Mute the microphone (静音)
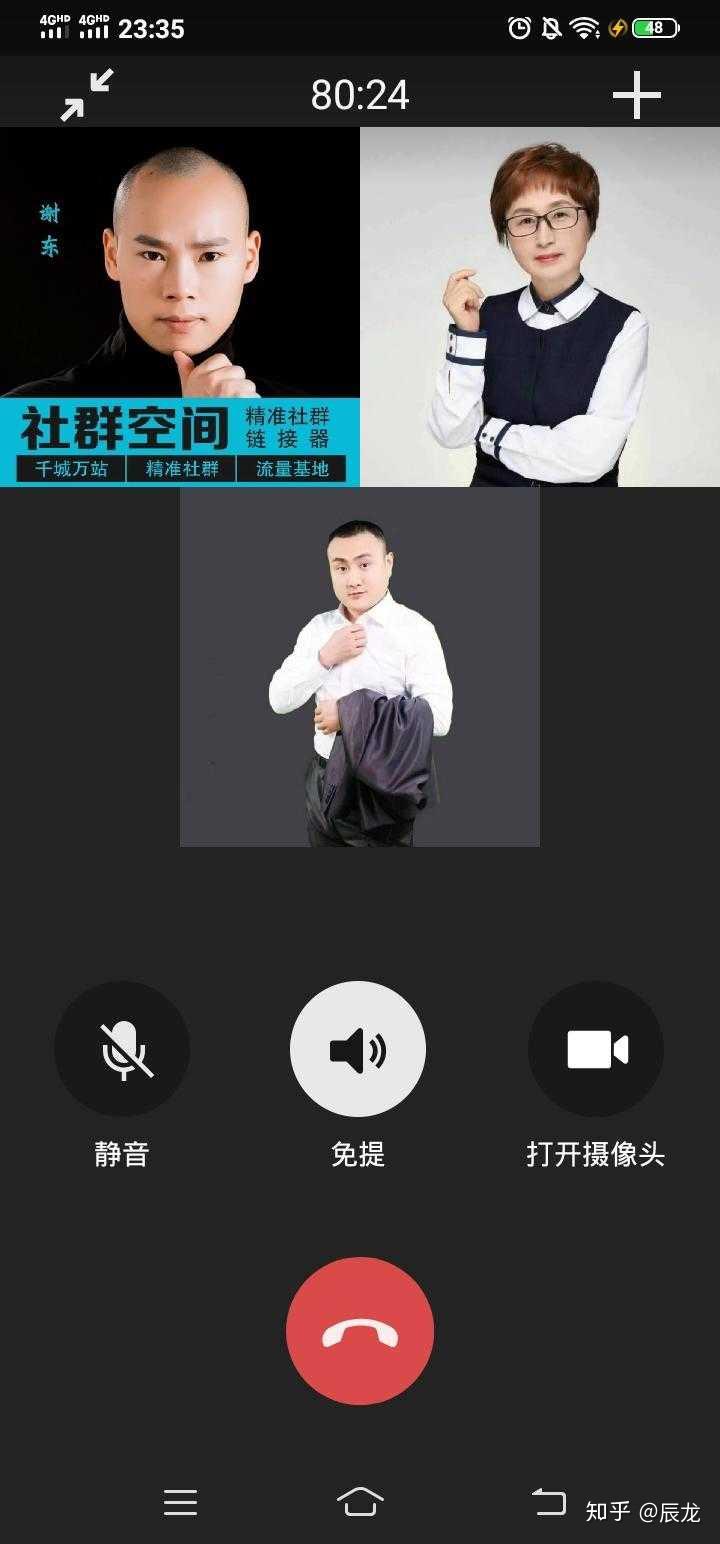Image resolution: width=720 pixels, height=1544 pixels. 122,1049
